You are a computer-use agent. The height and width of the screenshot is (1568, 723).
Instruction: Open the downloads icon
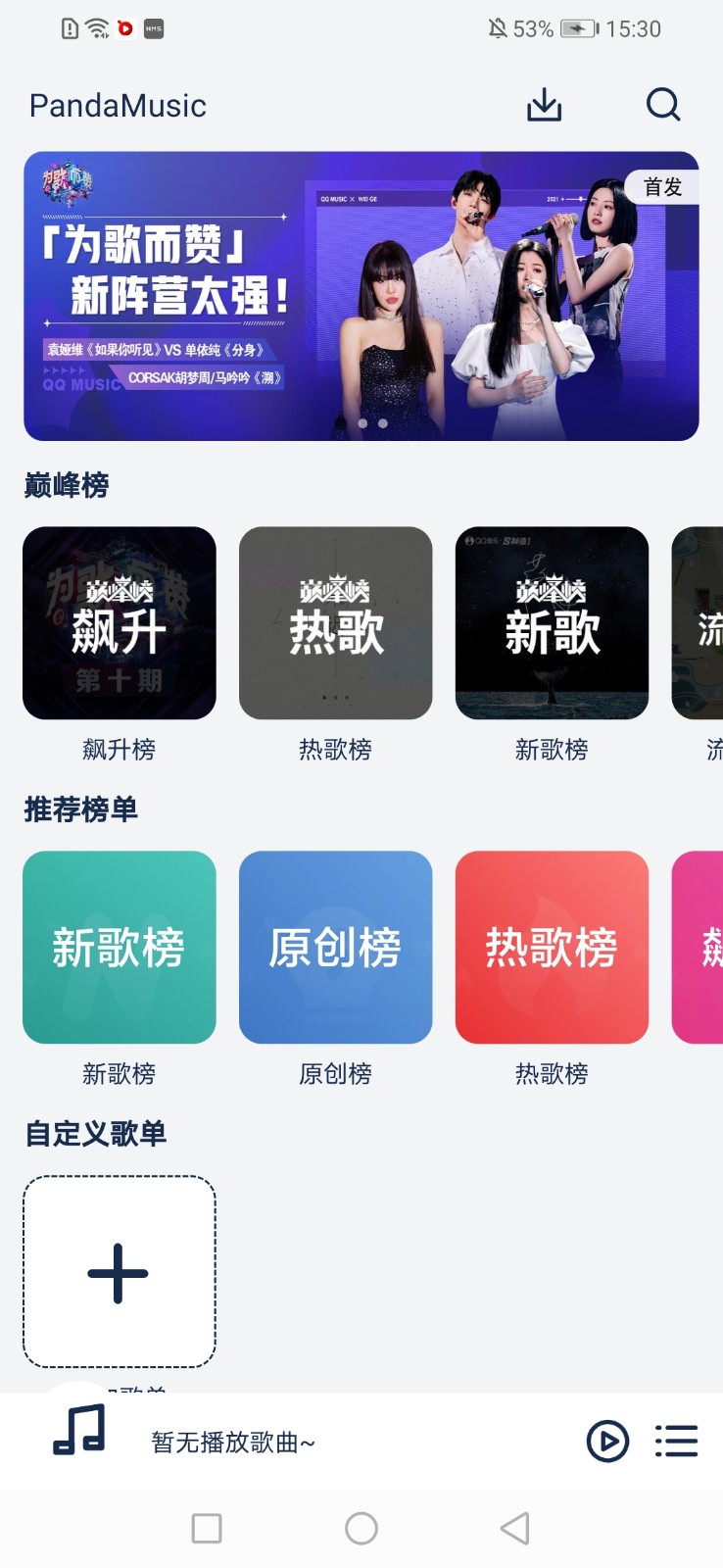[544, 105]
